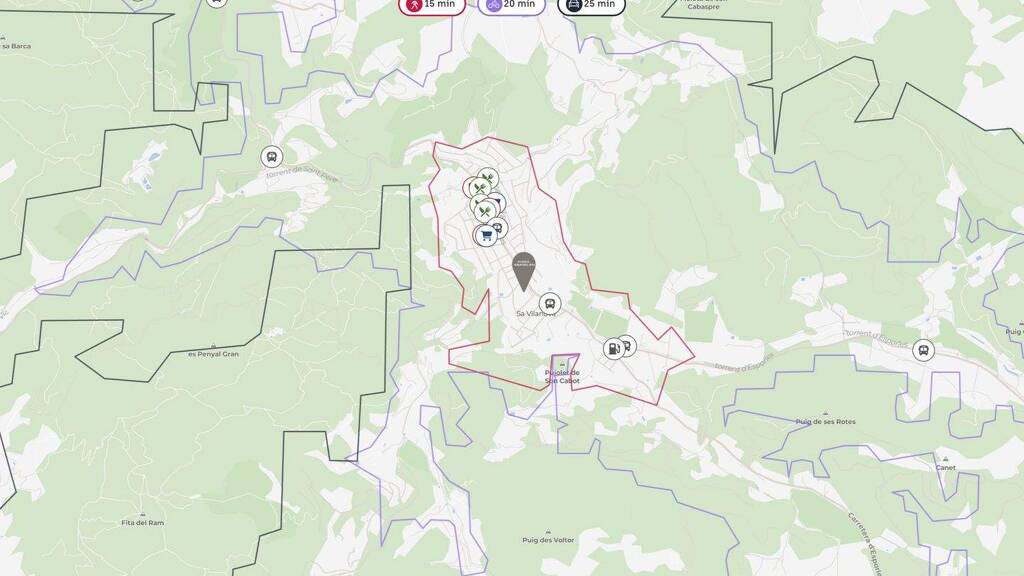1024x576 pixels.
Task: Open the gray property location pin
Action: coord(523,269)
